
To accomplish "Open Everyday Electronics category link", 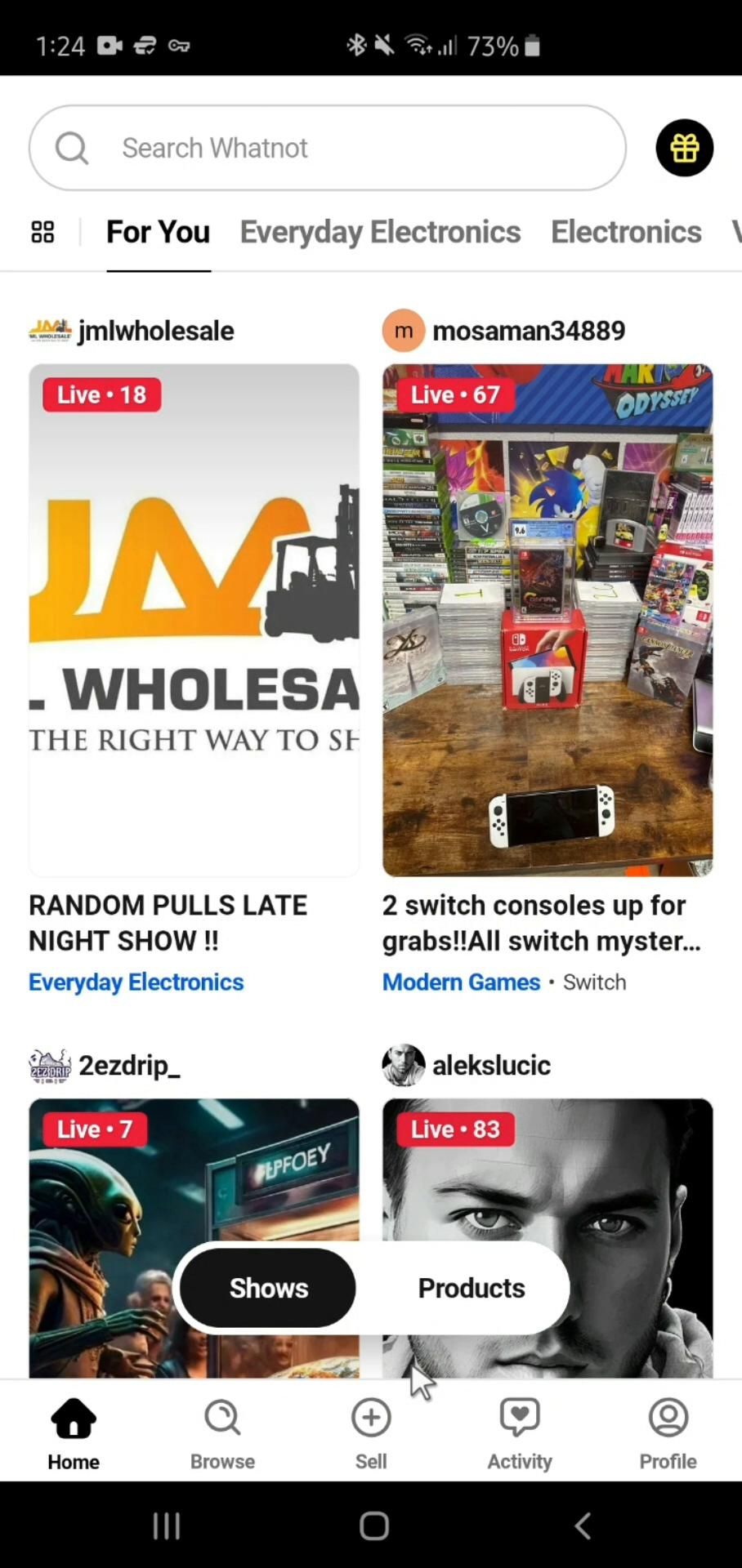I will [x=136, y=982].
